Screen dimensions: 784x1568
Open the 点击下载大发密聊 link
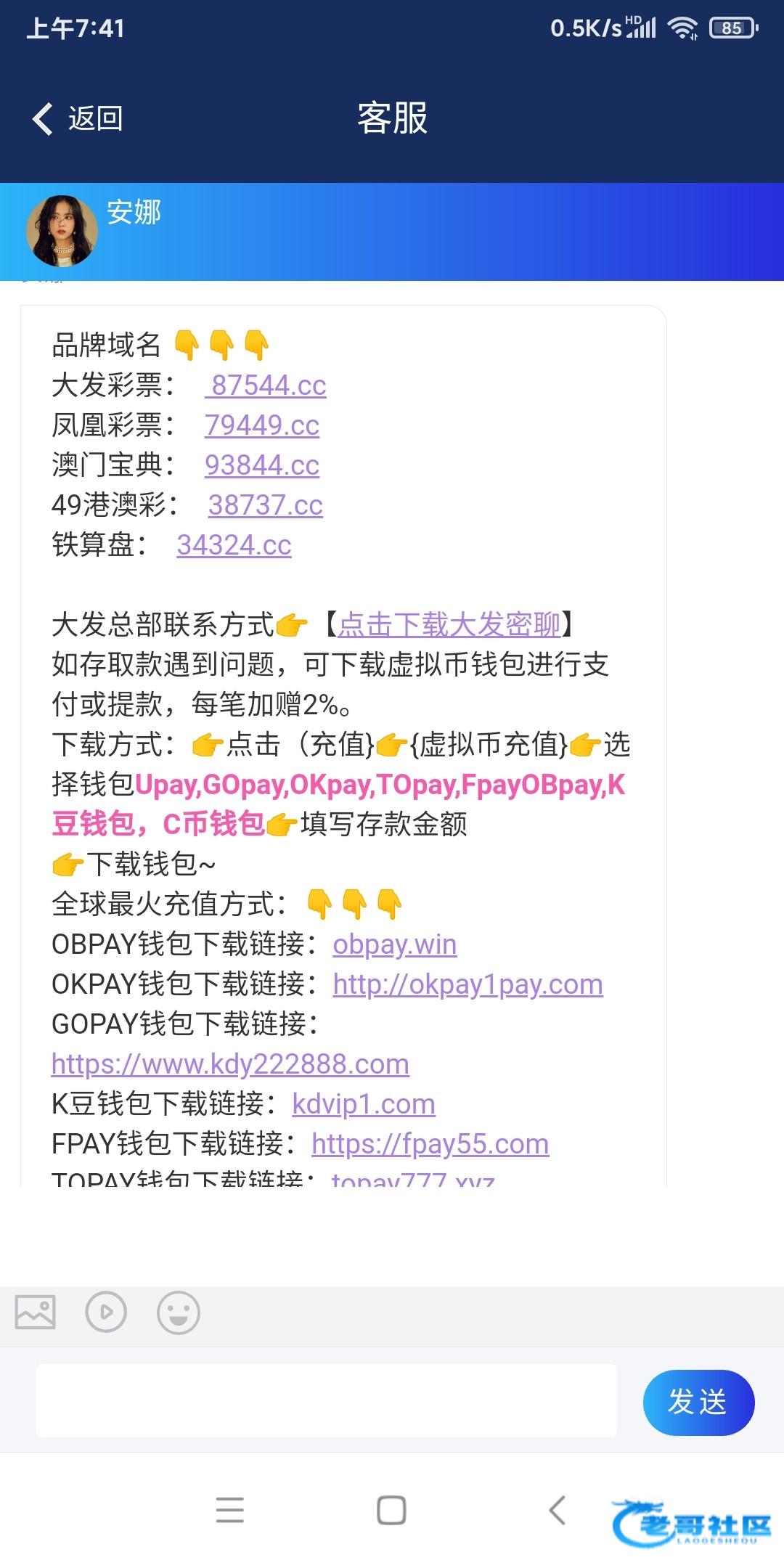[x=449, y=625]
